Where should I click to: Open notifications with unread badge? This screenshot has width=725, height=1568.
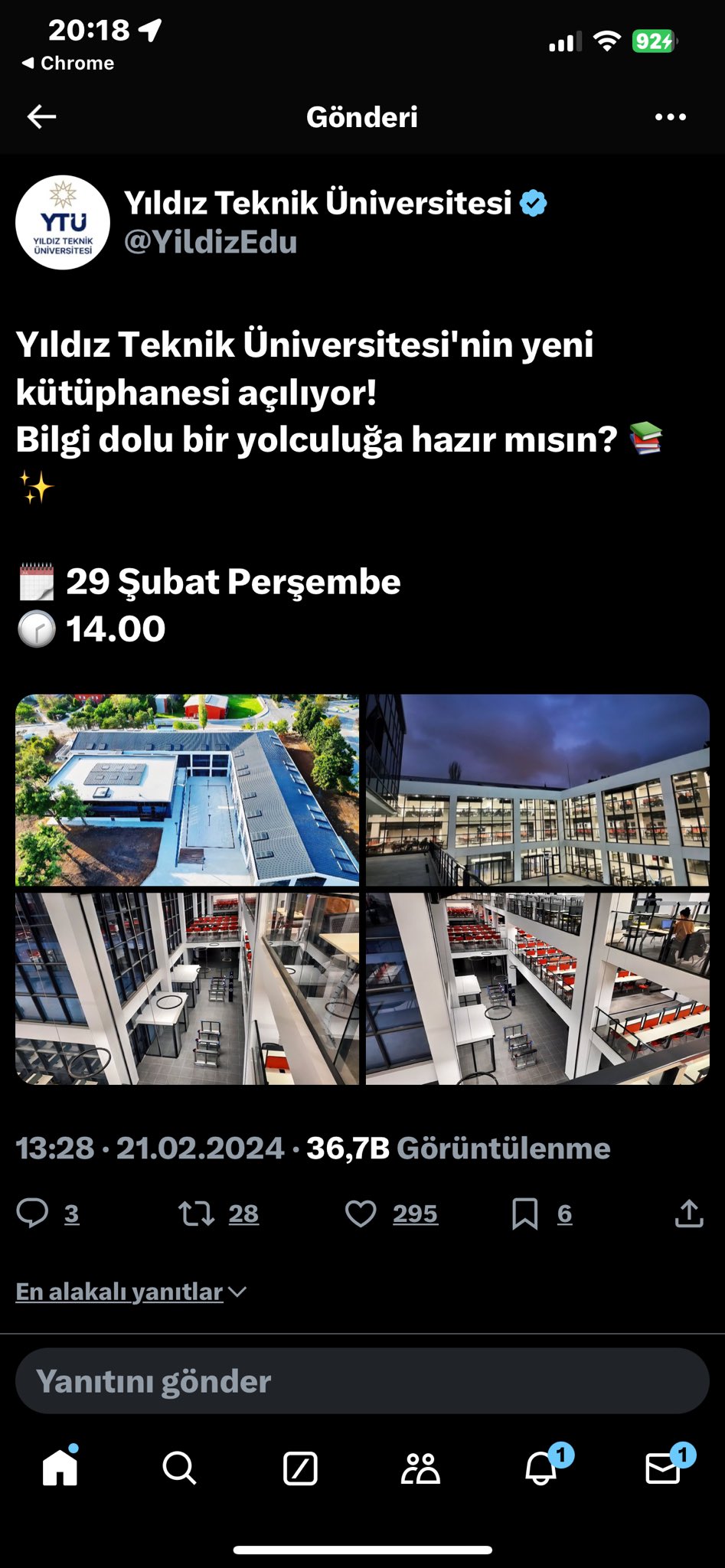click(x=541, y=1469)
